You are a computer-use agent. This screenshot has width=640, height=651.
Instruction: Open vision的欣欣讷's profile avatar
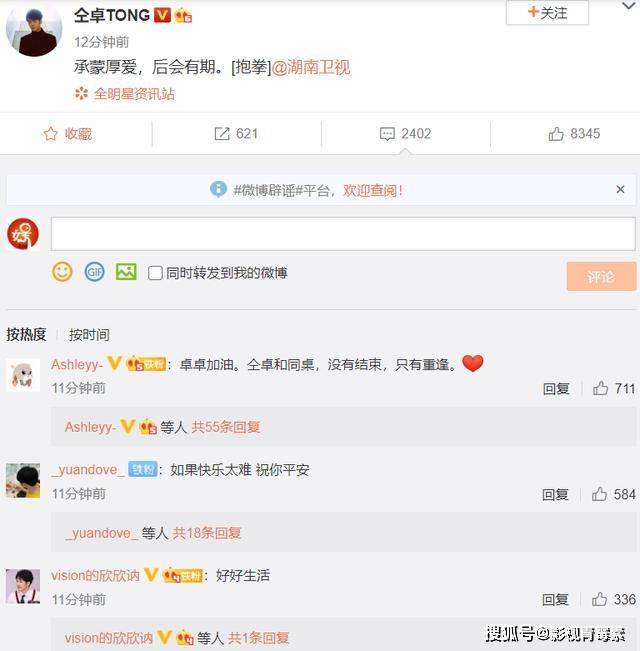23,586
